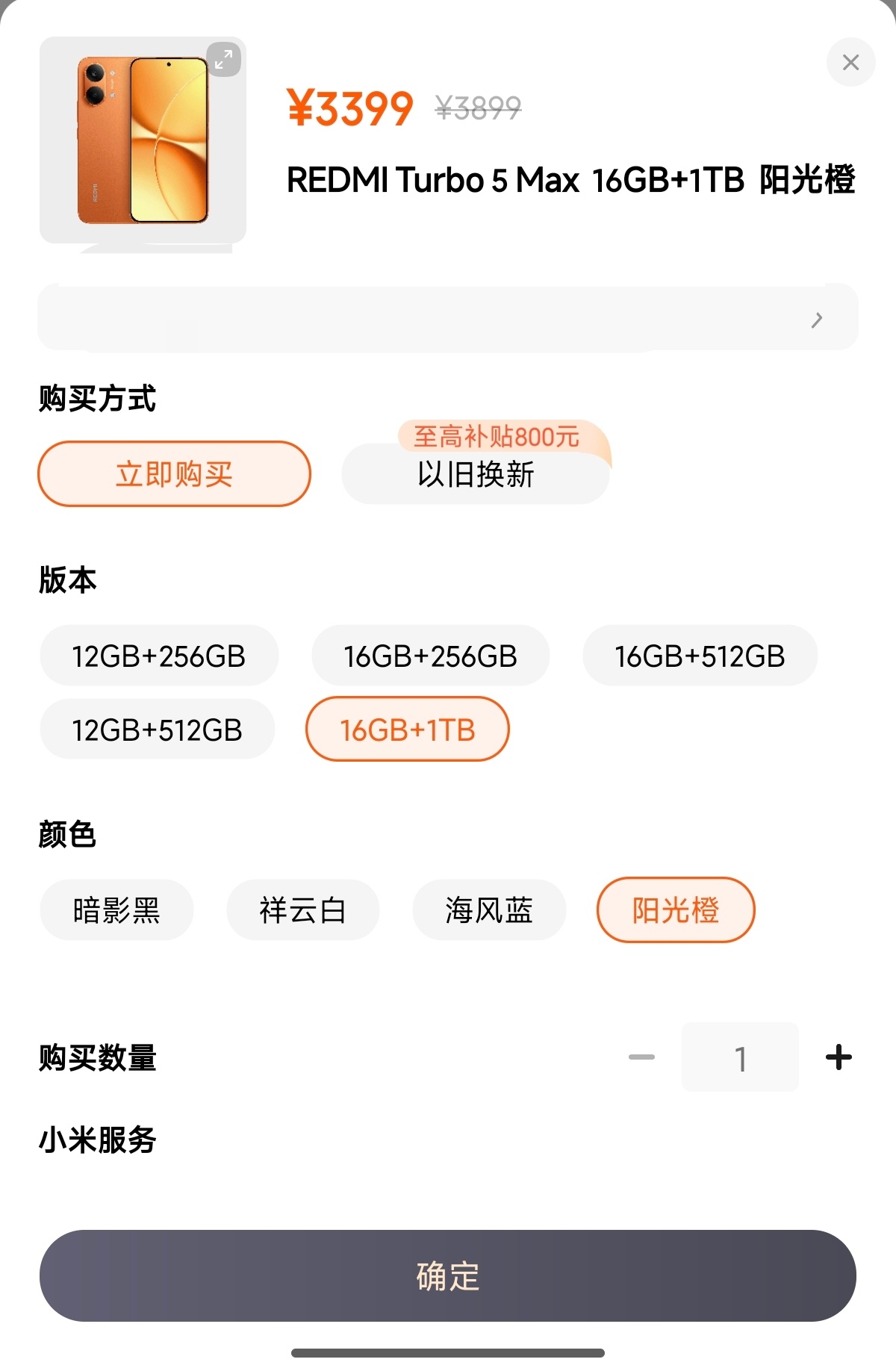This screenshot has width=896, height=1371.
Task: Select the 16GB+256GB version
Action: coord(431,656)
